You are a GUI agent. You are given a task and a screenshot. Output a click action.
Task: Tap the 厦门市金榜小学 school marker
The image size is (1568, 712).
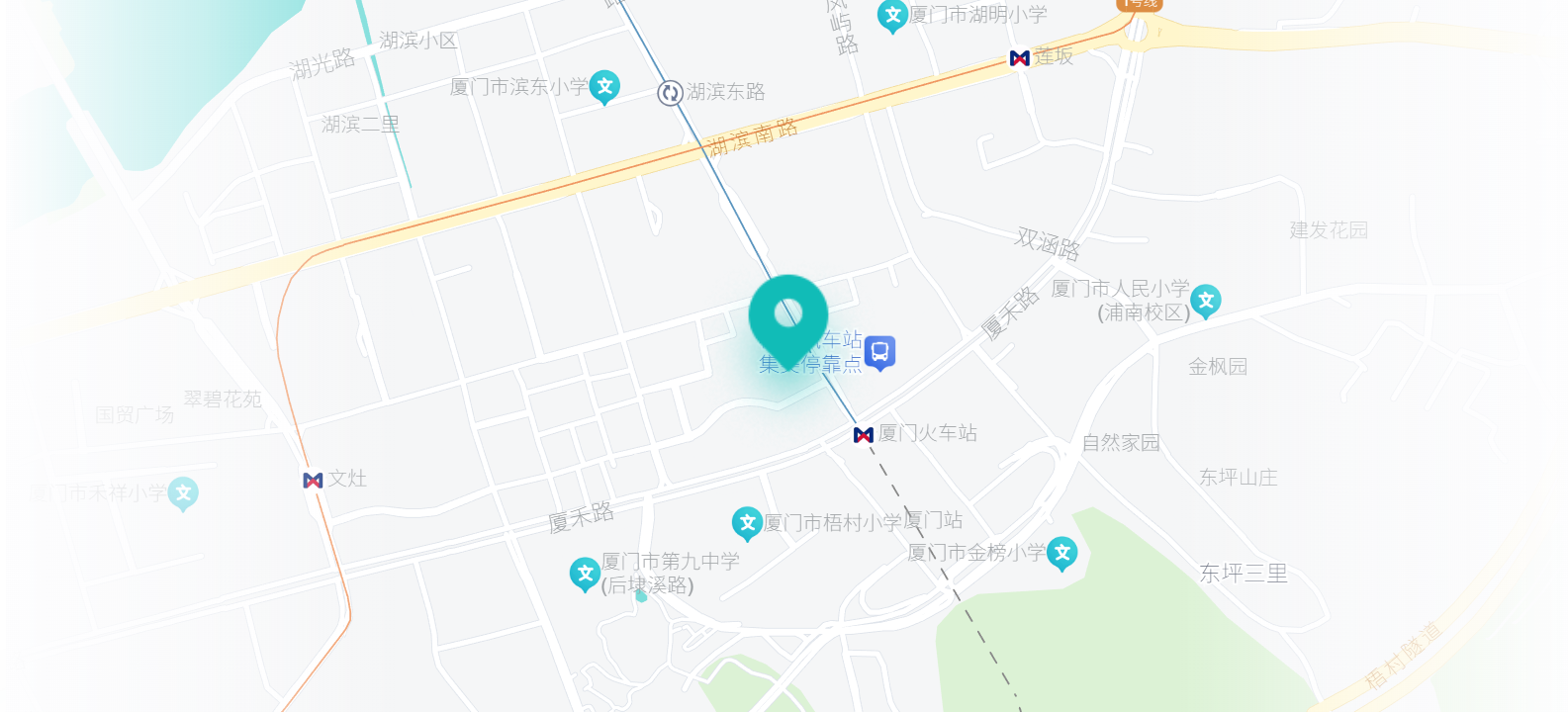[x=1061, y=554]
